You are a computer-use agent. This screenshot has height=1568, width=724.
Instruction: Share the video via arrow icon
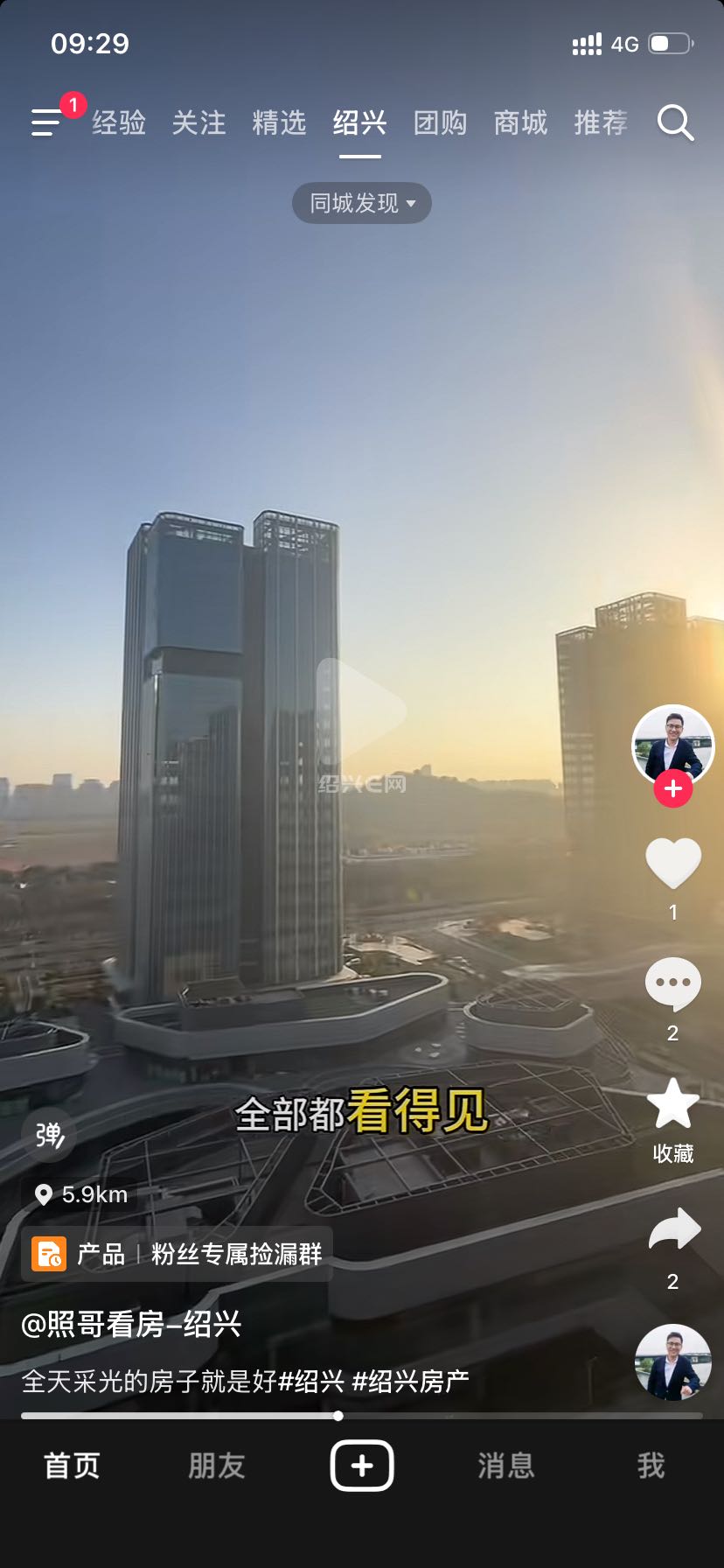point(674,1229)
